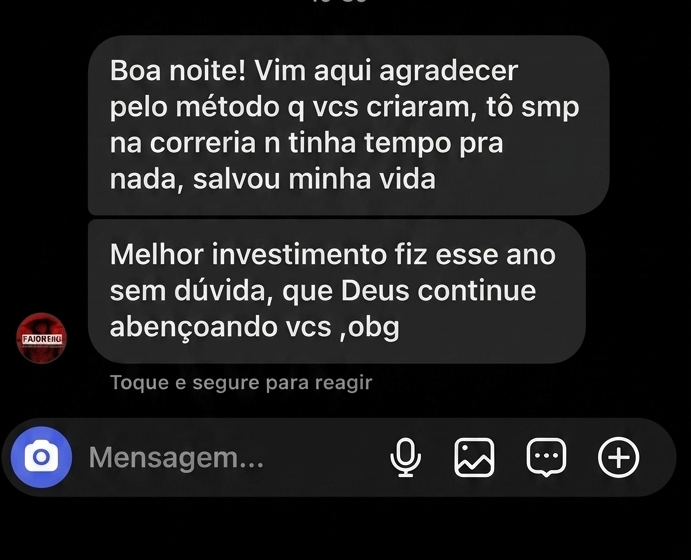This screenshot has height=560, width=691.
Task: Open the camera from the message bar
Action: click(41, 457)
